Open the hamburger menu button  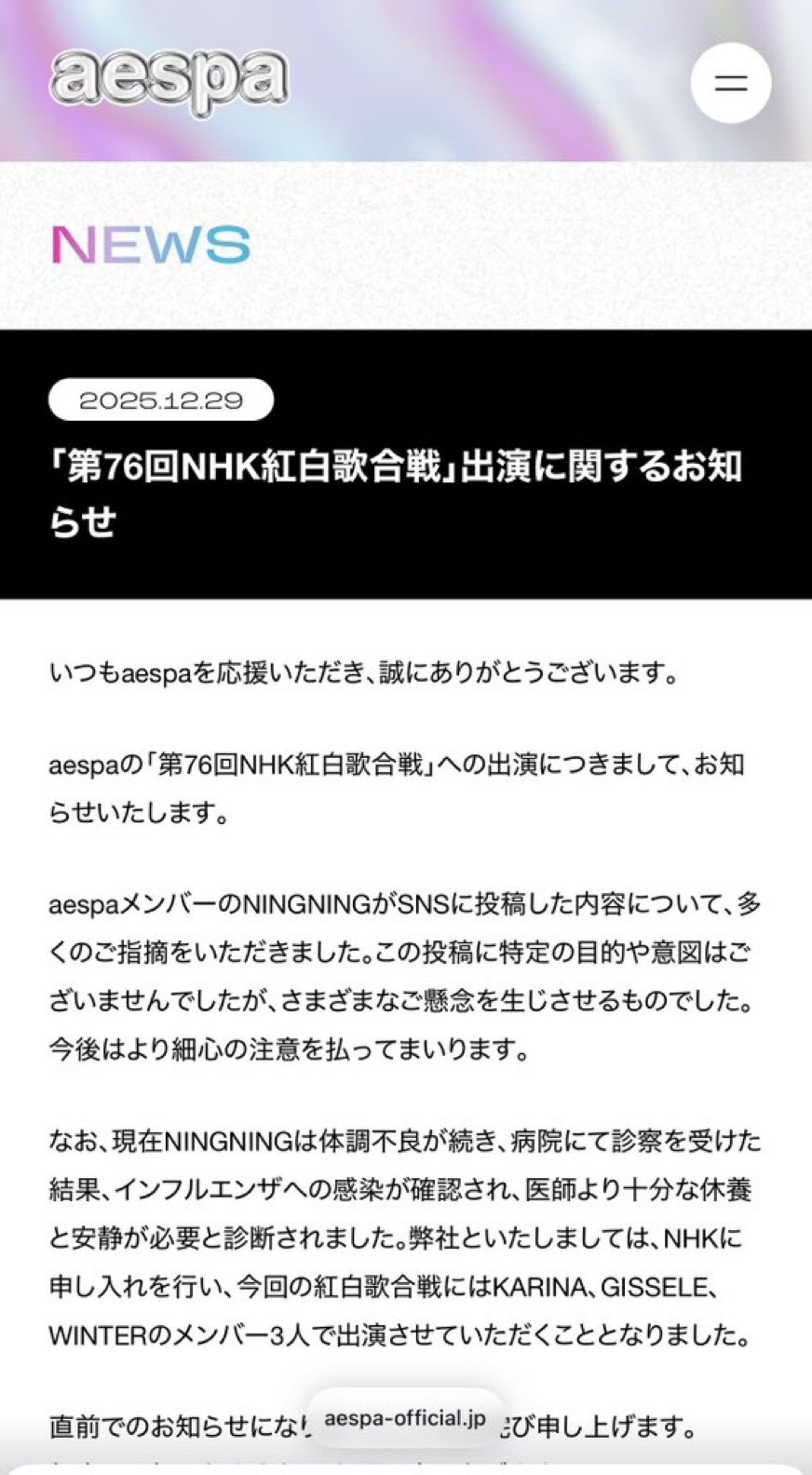[x=730, y=83]
